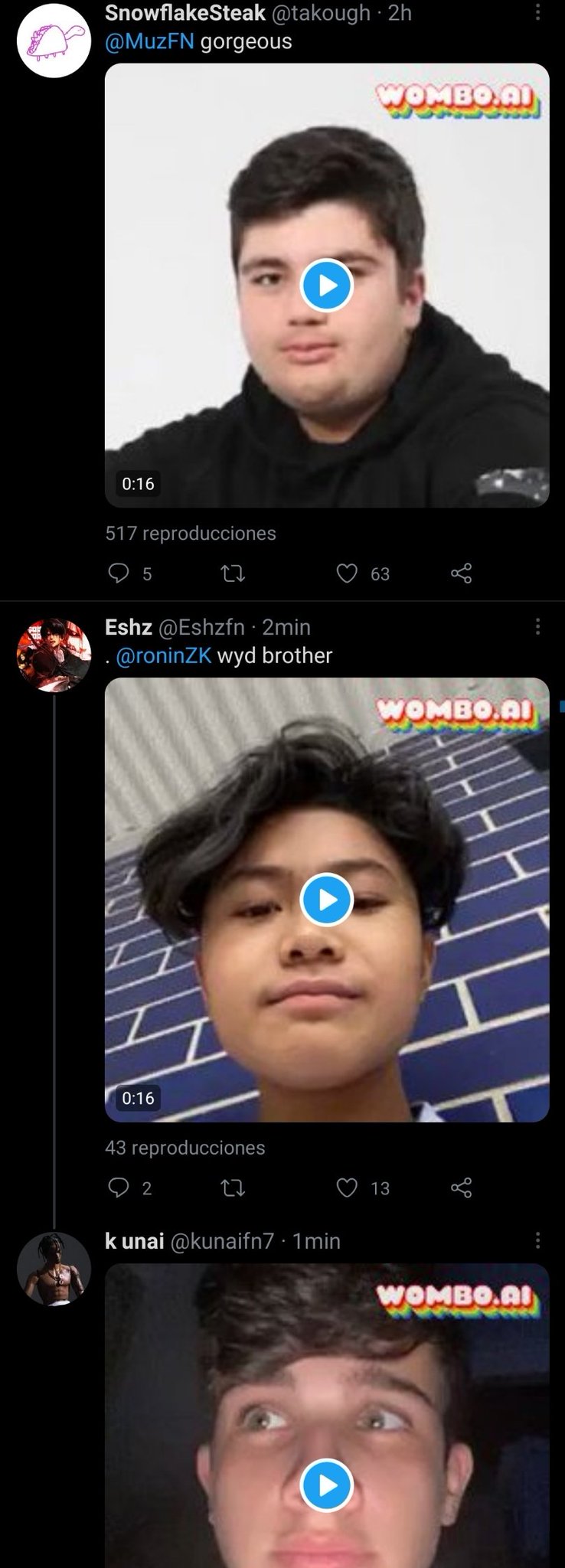This screenshot has height=1568, width=565.
Task: Play the video in Eshz's tweet
Action: point(327,900)
